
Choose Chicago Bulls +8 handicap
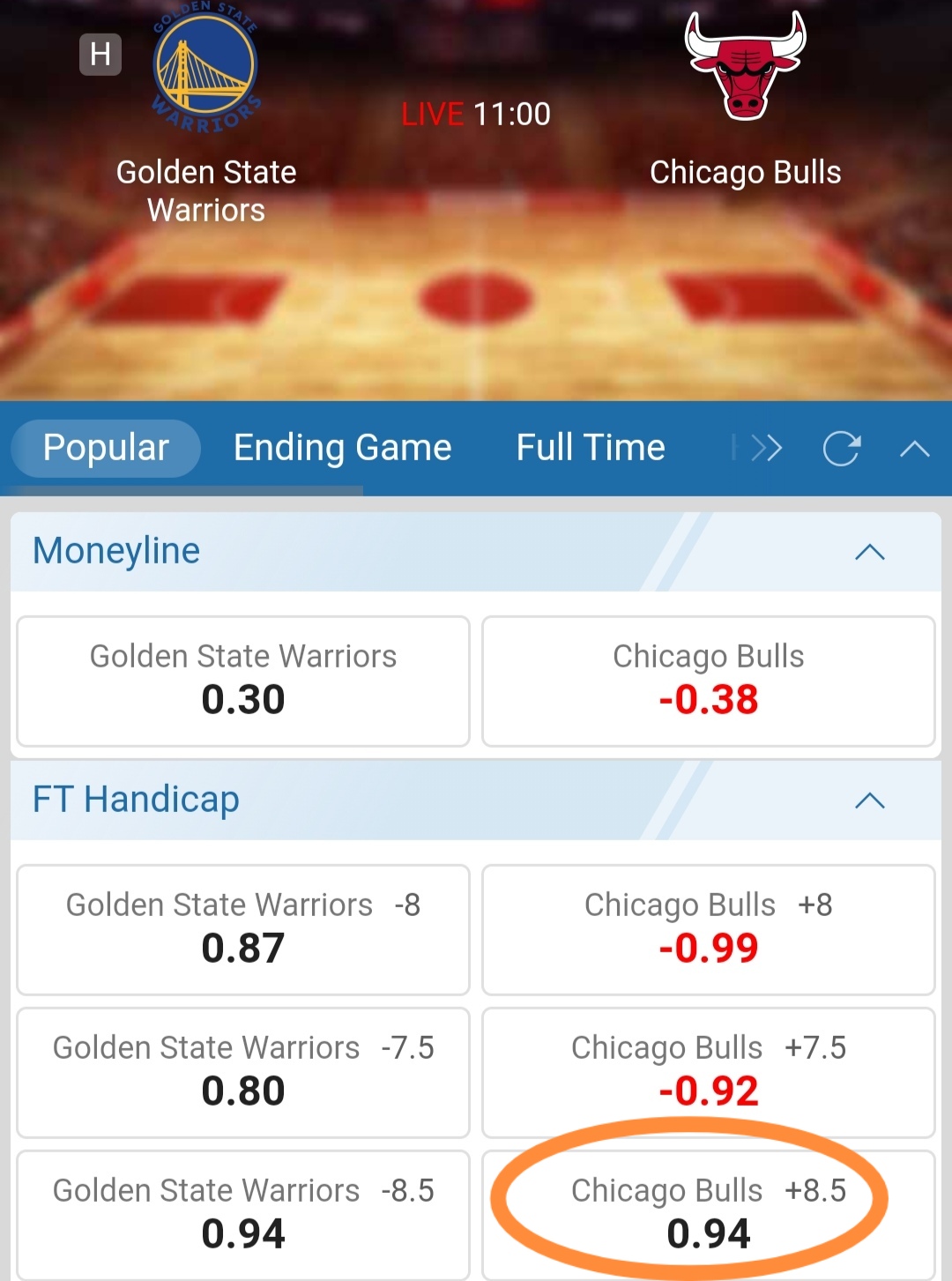click(x=708, y=929)
